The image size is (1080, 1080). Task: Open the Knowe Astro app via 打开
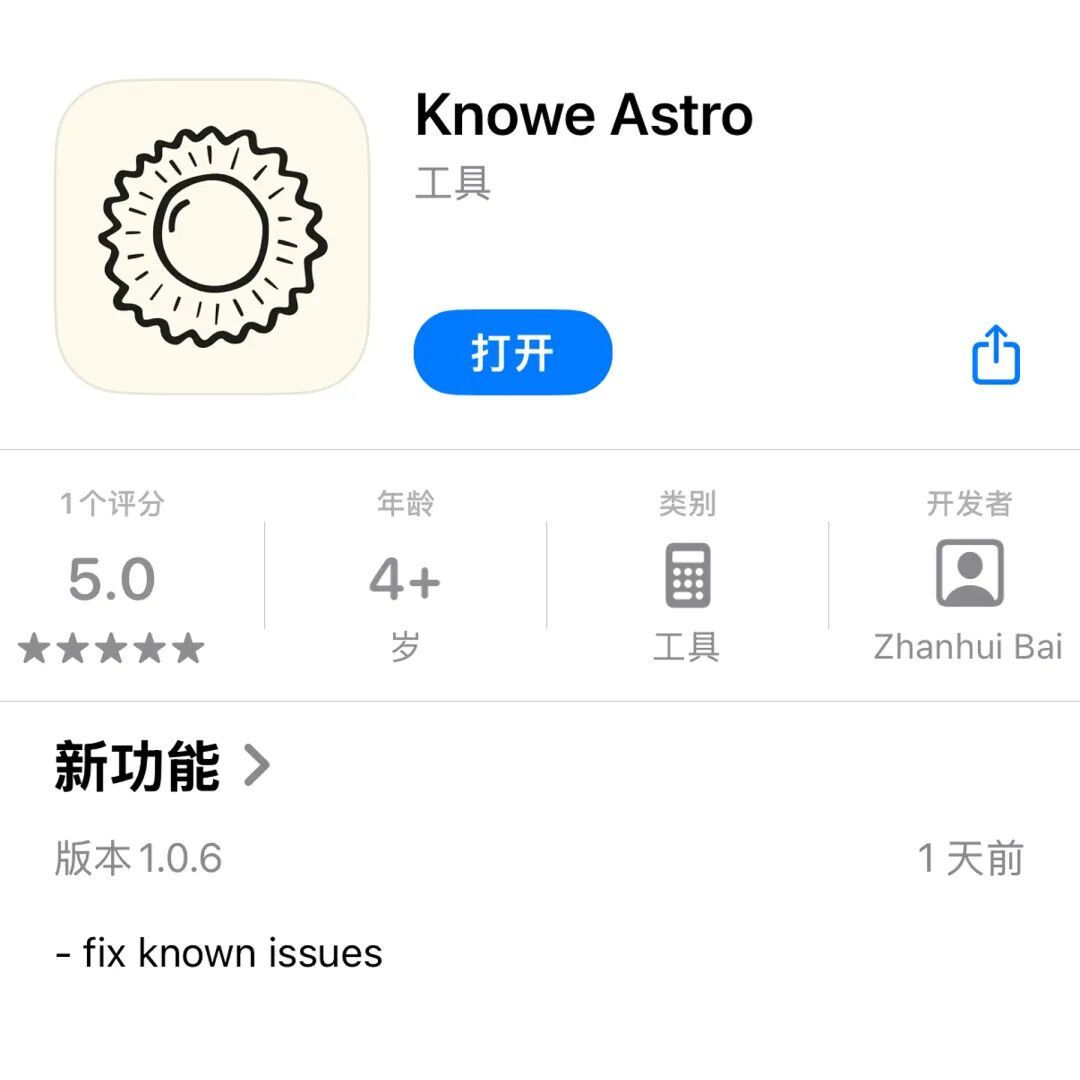coord(512,353)
